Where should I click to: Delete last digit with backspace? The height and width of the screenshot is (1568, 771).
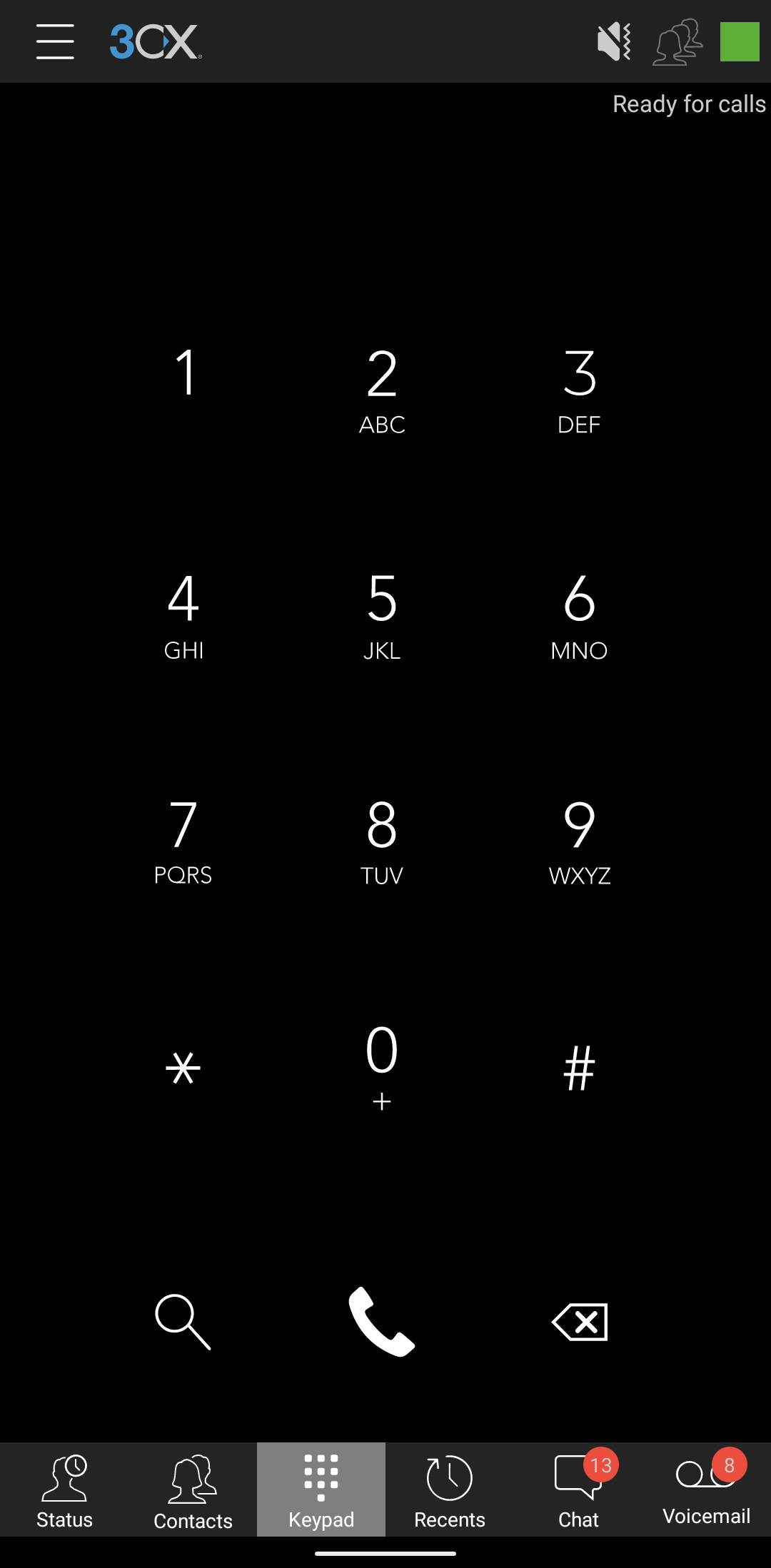click(580, 1322)
